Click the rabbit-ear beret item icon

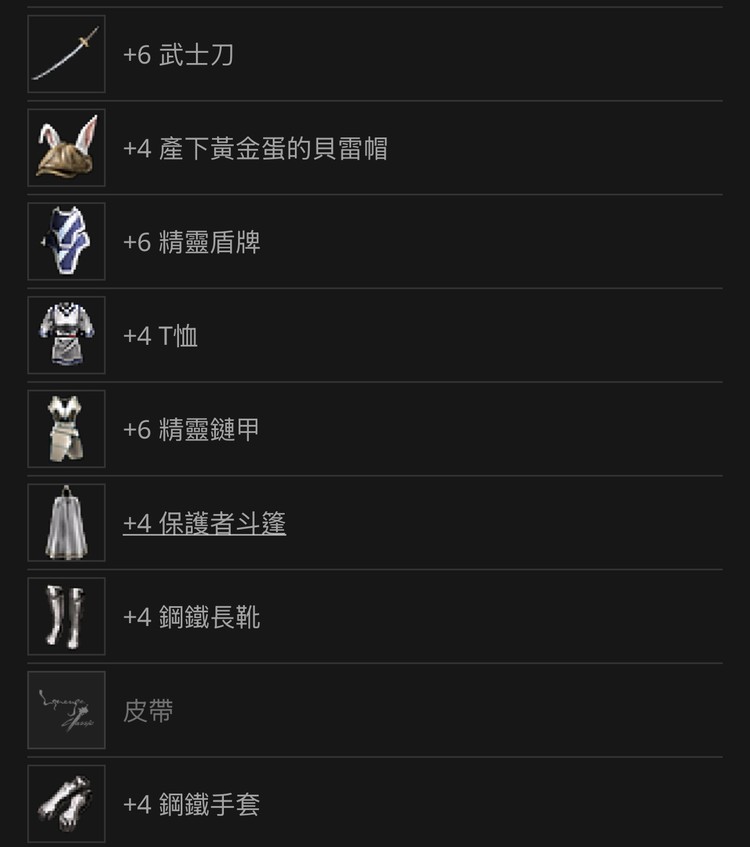pyautogui.click(x=65, y=147)
